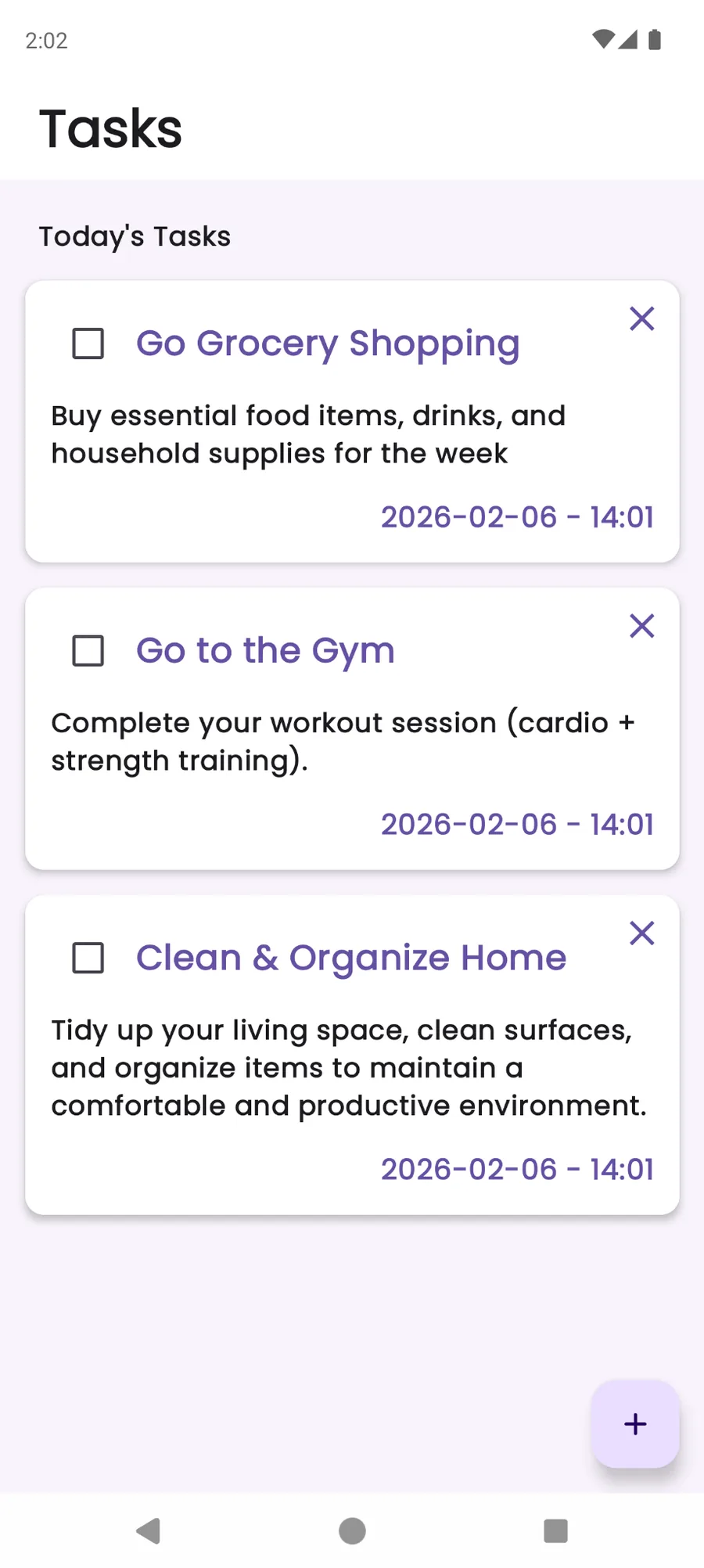
Task: Select the Go to the Gym title
Action: coord(265,650)
